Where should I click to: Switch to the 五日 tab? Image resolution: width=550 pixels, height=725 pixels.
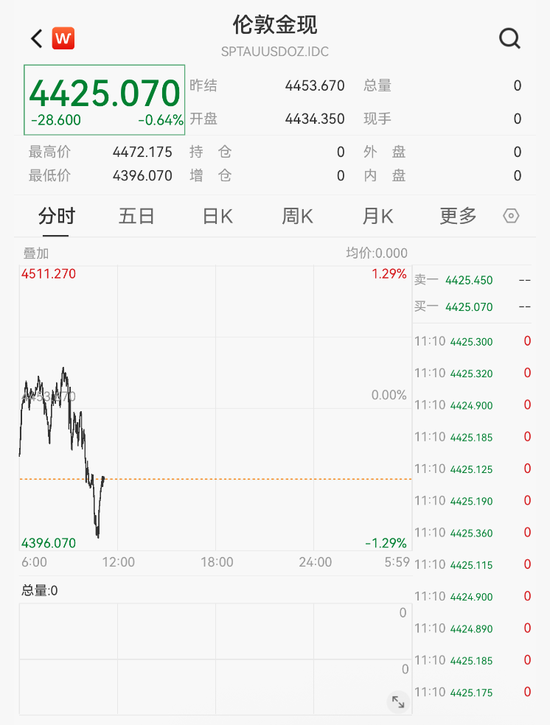[x=136, y=216]
